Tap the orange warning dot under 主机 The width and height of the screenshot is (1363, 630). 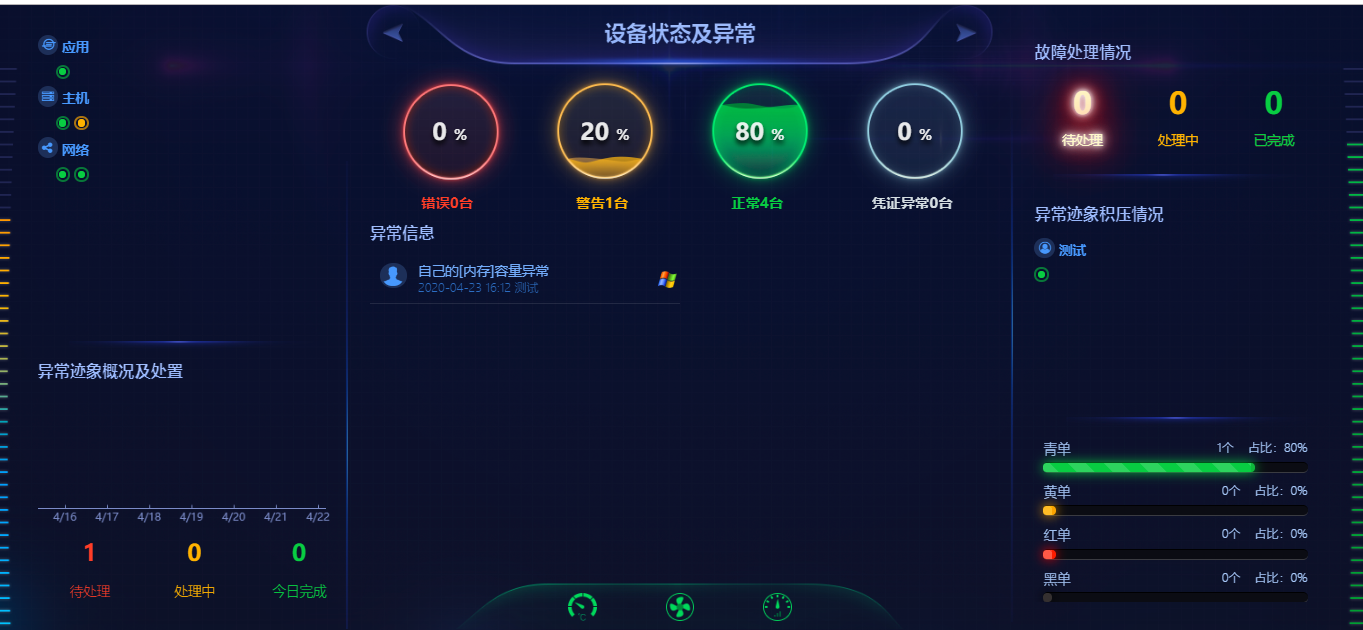82,123
